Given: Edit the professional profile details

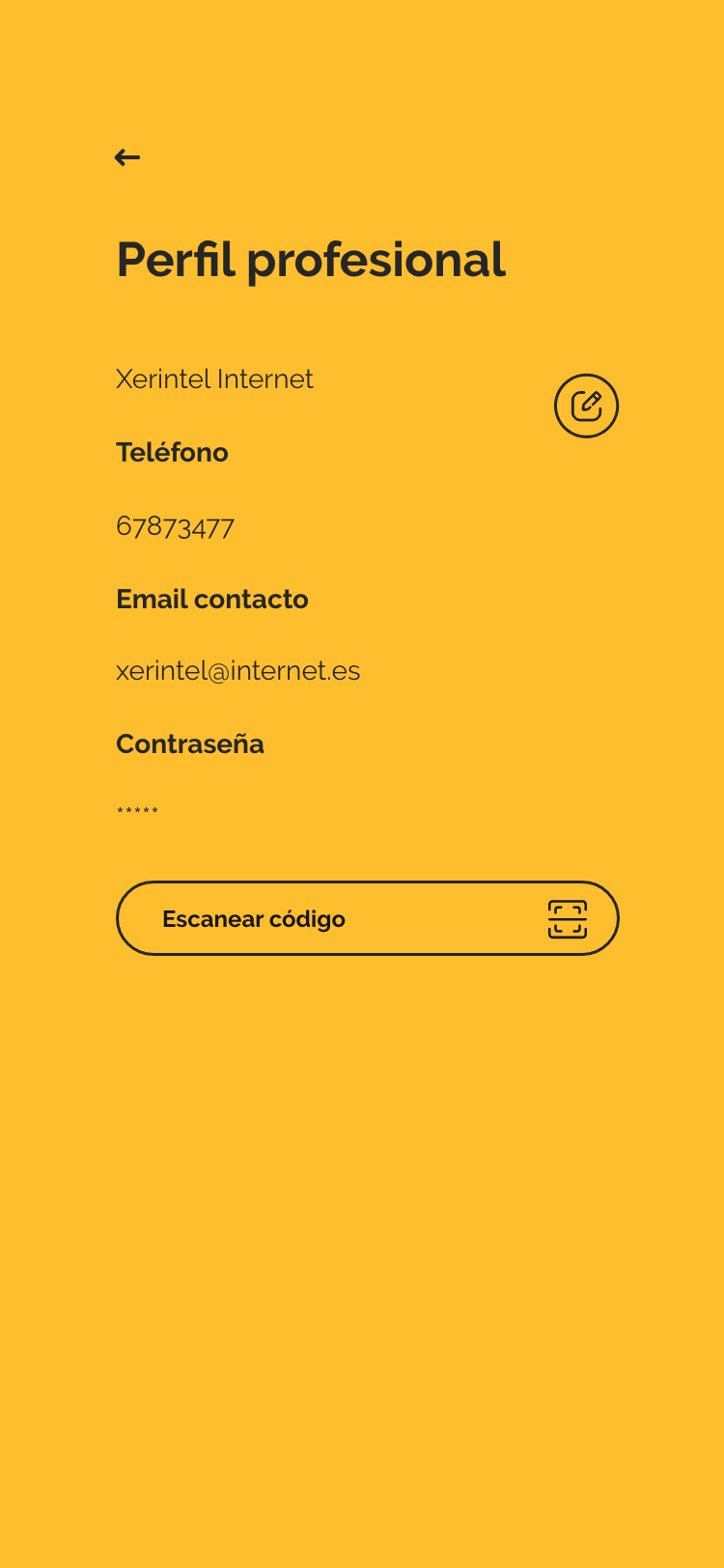Looking at the screenshot, I should tap(586, 406).
